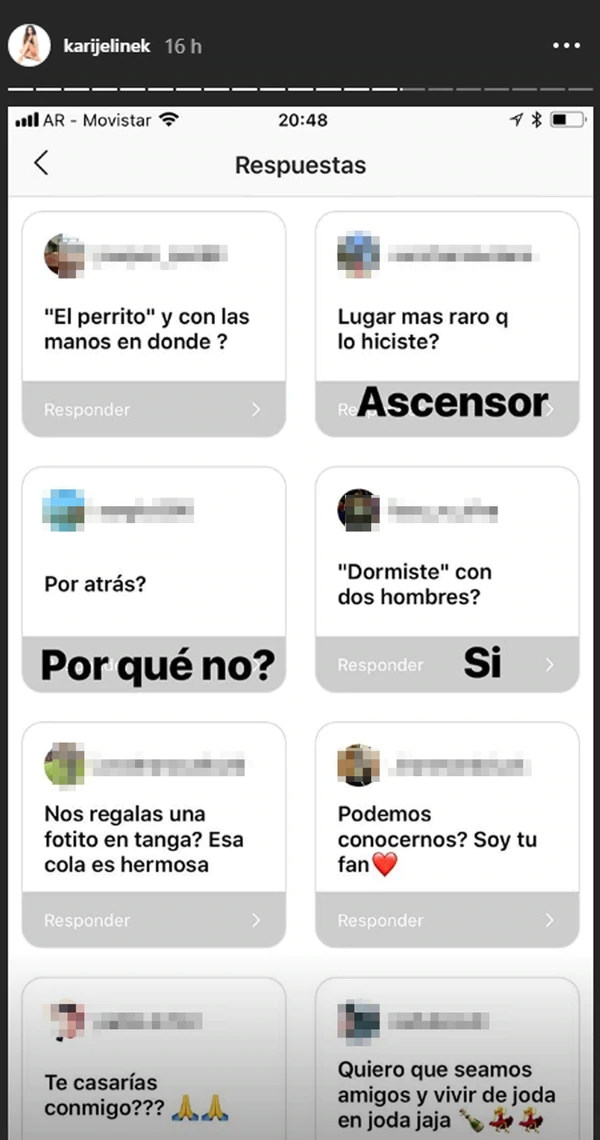600x1140 pixels.
Task: Open the story's three-dot options menu
Action: 566,47
